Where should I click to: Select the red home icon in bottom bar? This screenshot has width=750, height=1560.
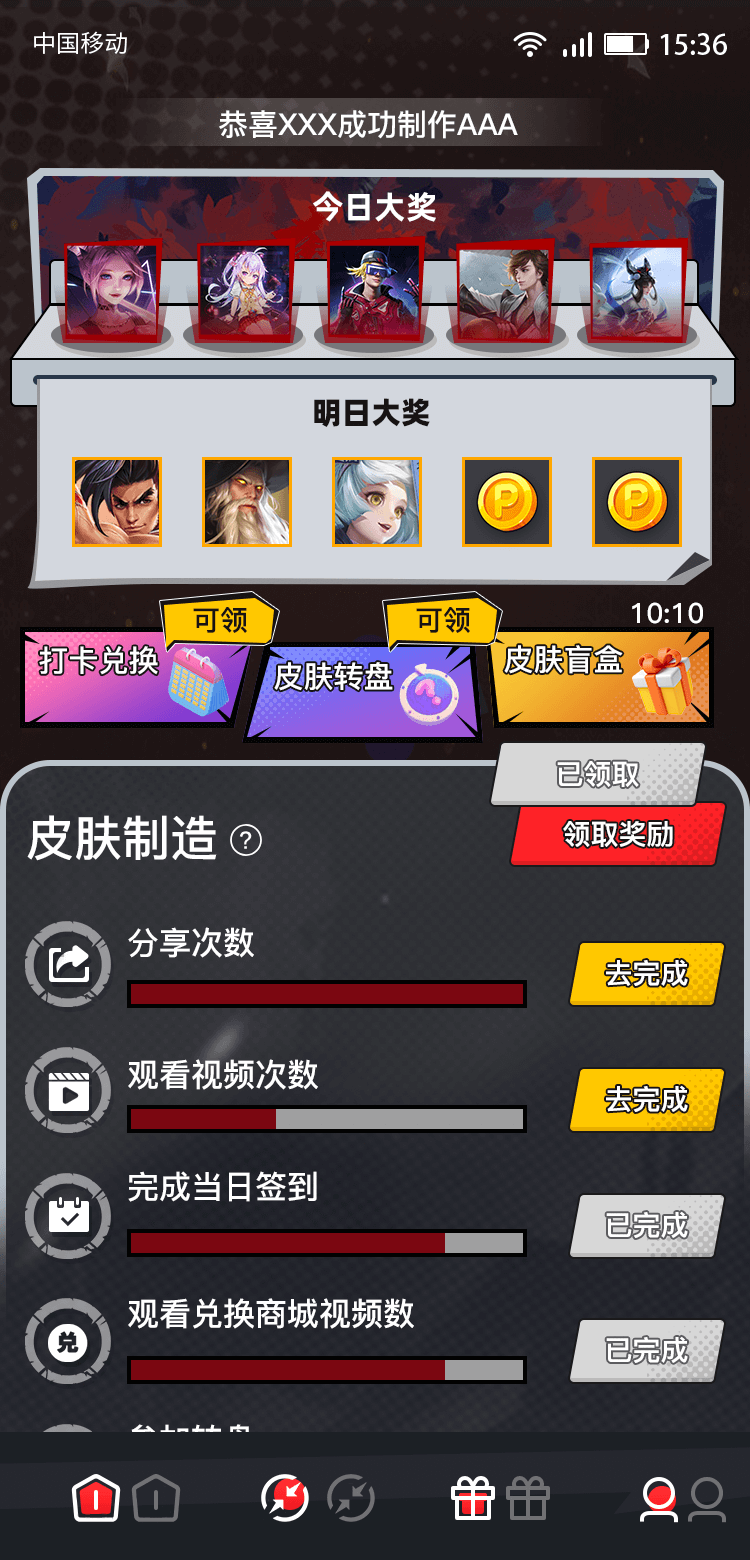96,1499
